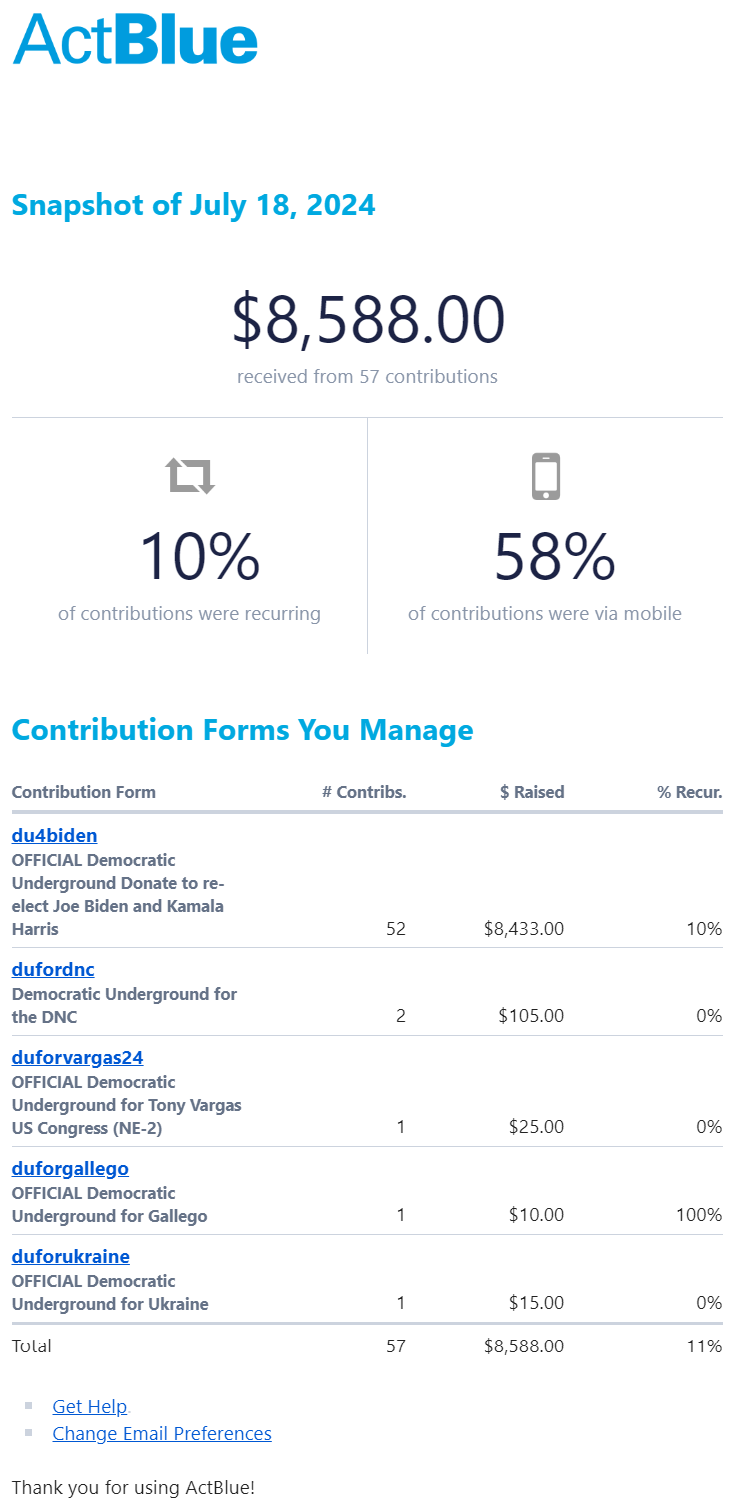The image size is (732, 1507).
Task: Visit the duforgallego contribution form
Action: pyautogui.click(x=70, y=1169)
